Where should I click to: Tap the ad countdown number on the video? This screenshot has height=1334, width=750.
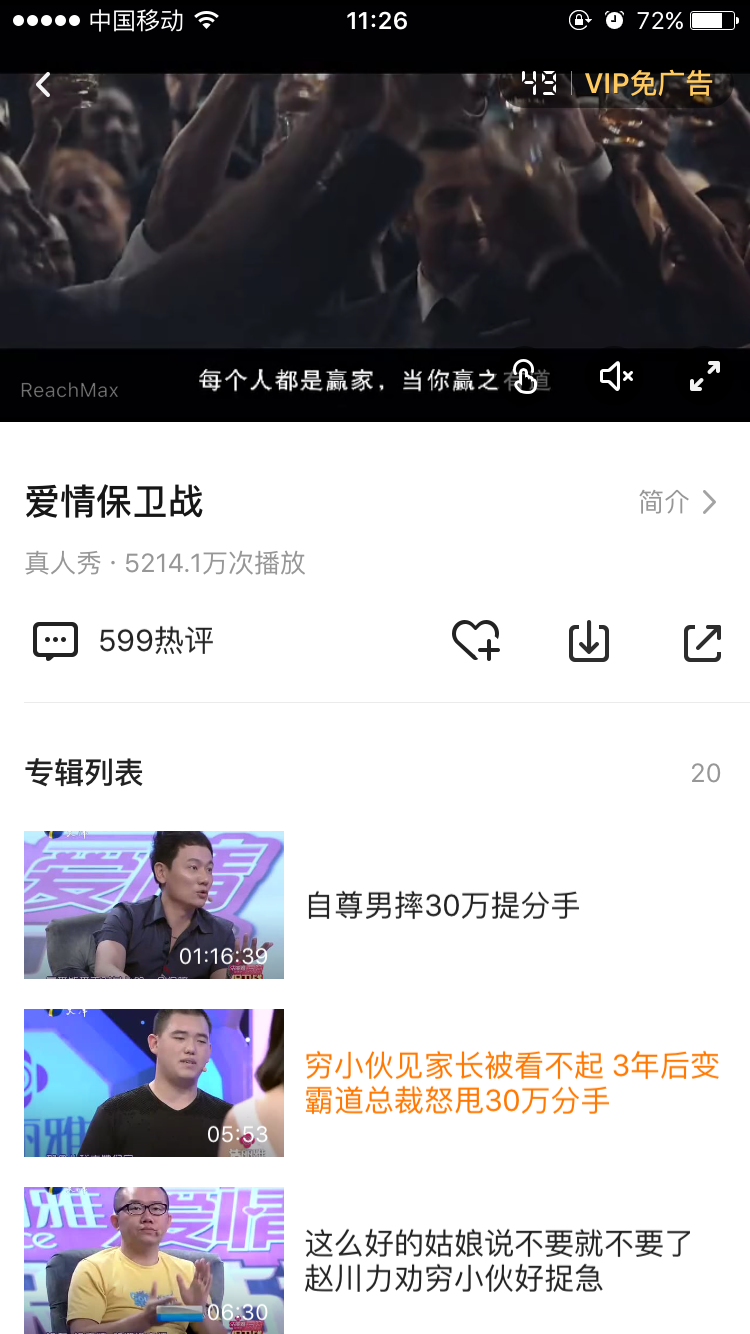tap(539, 84)
